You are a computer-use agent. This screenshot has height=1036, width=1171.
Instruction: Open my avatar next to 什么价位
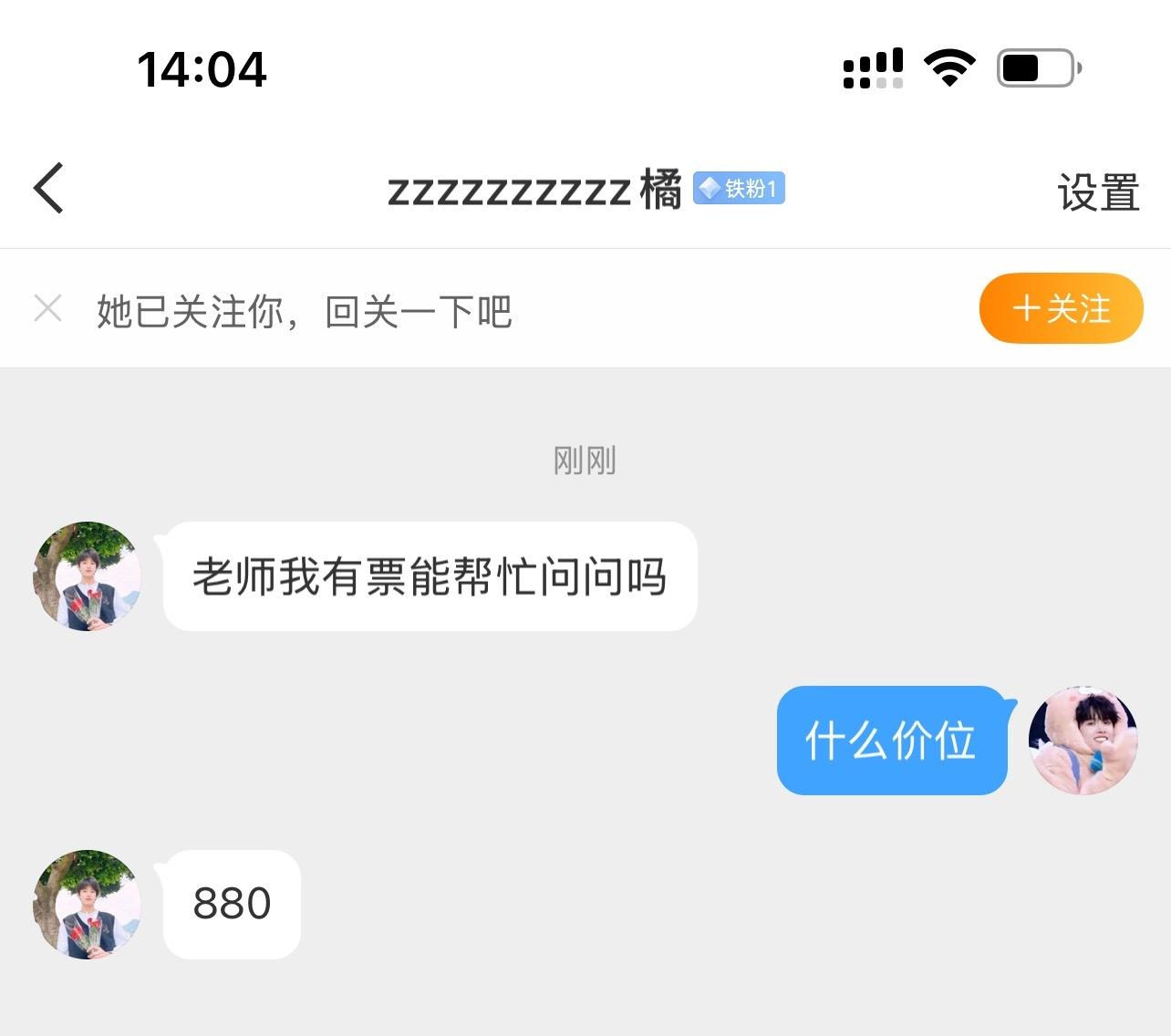click(1083, 740)
